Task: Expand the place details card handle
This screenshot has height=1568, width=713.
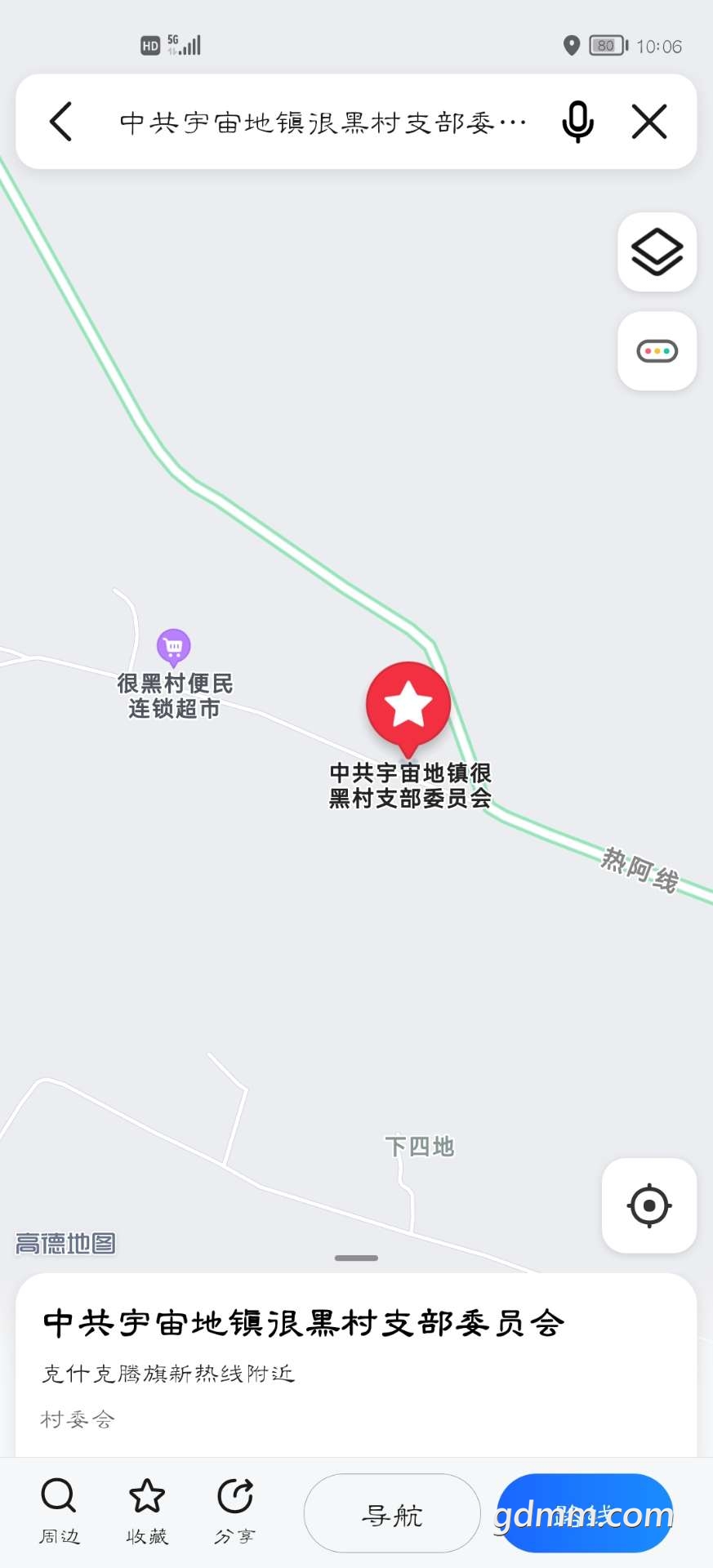Action: 356,1258
